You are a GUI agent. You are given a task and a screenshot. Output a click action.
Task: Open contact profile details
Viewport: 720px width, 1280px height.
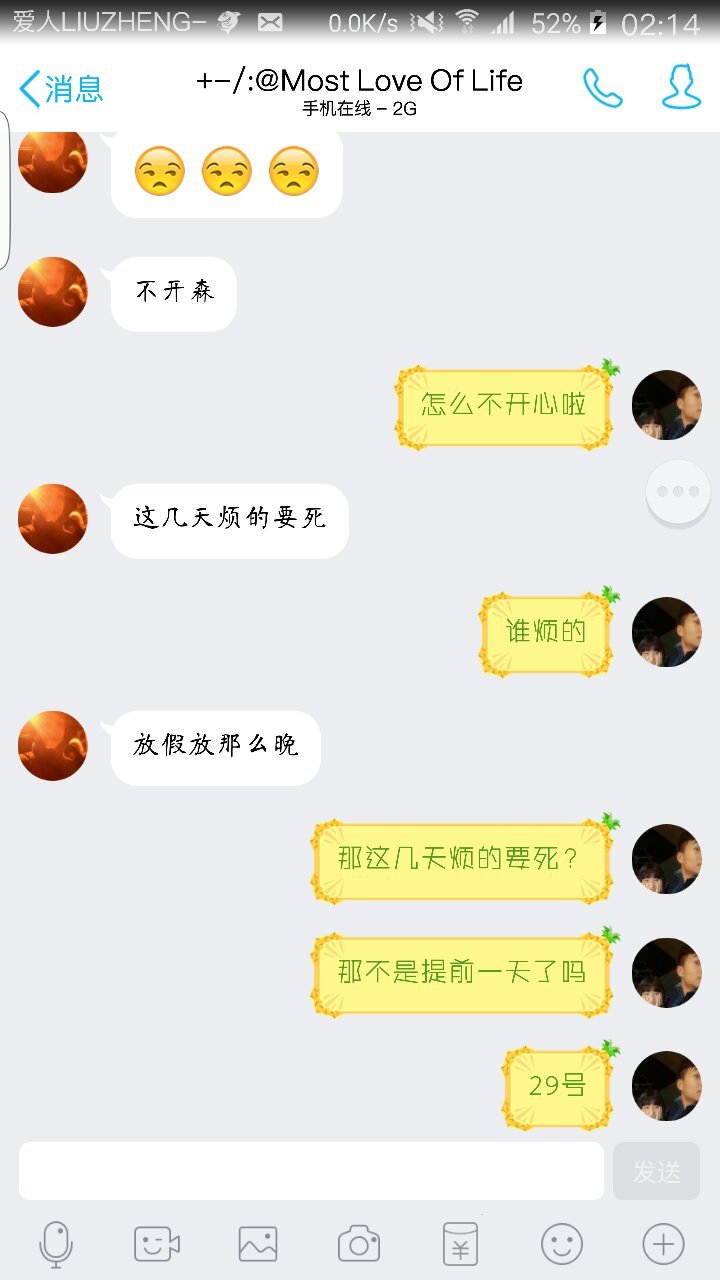681,89
